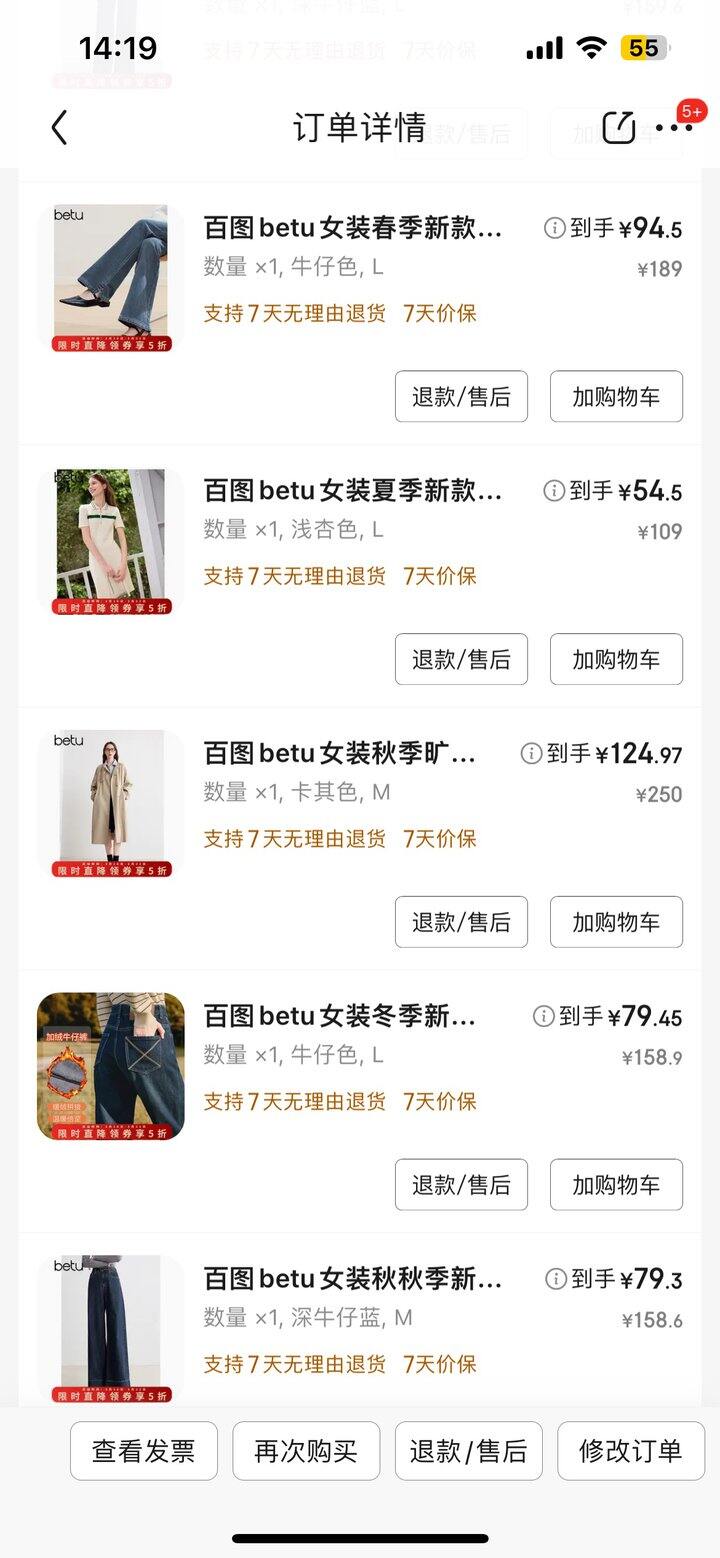Open the whole-order 退款/售后 button in bottom bar
The height and width of the screenshot is (1558, 720).
pos(468,1451)
